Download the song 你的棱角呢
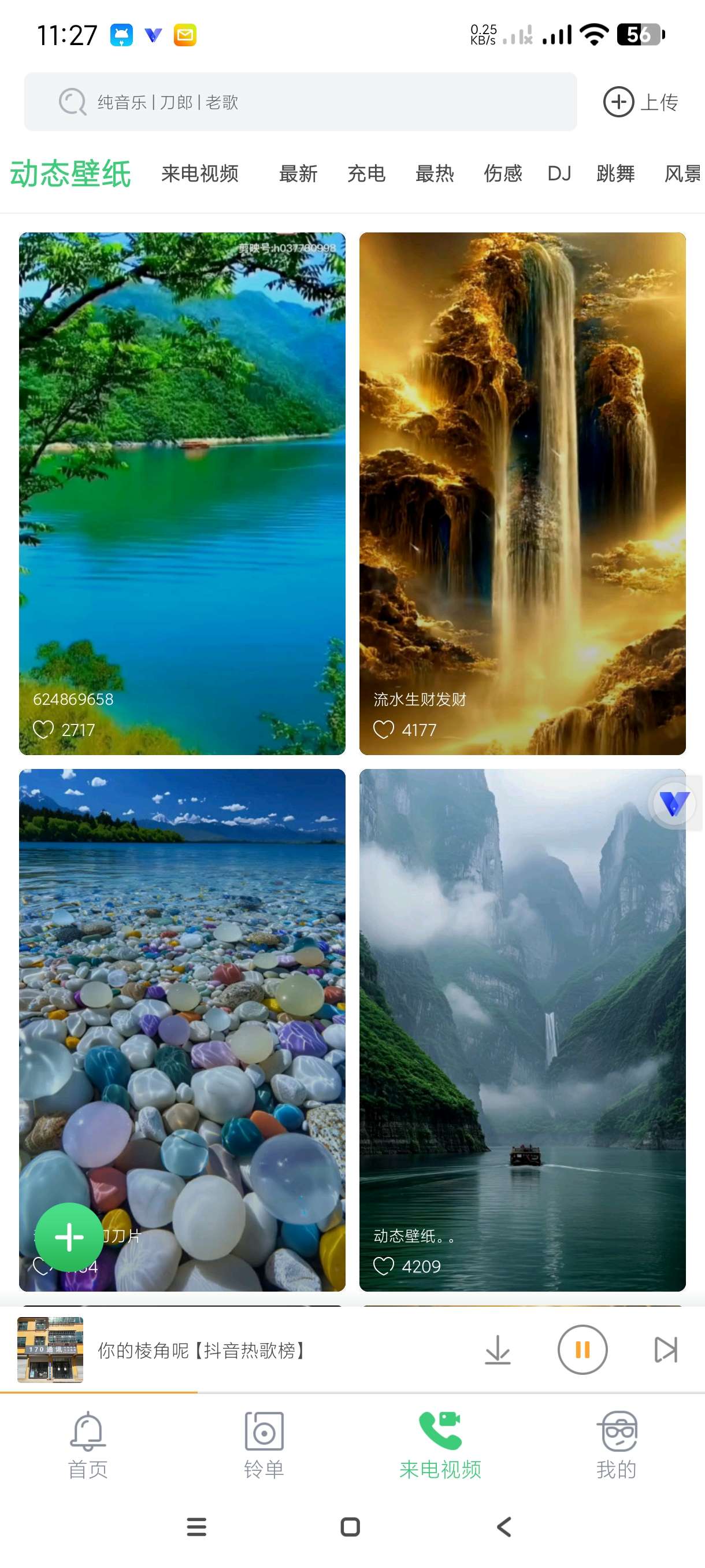Viewport: 705px width, 1568px height. tap(498, 1349)
